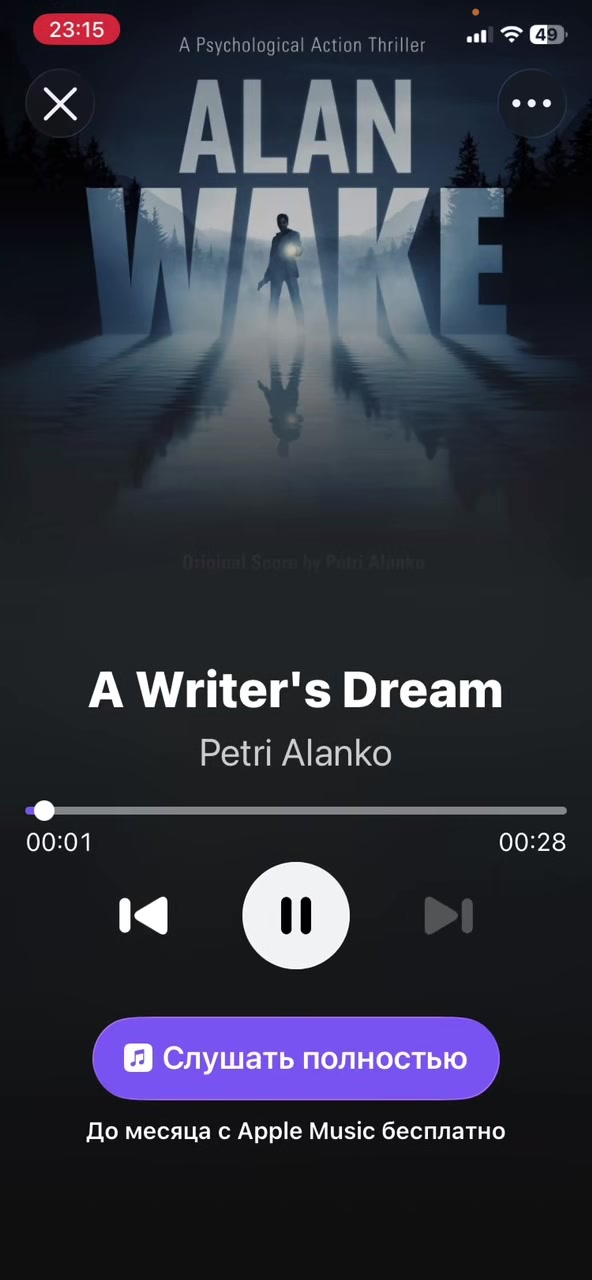The width and height of the screenshot is (592, 1280).
Task: Go to the previous track
Action: [143, 915]
